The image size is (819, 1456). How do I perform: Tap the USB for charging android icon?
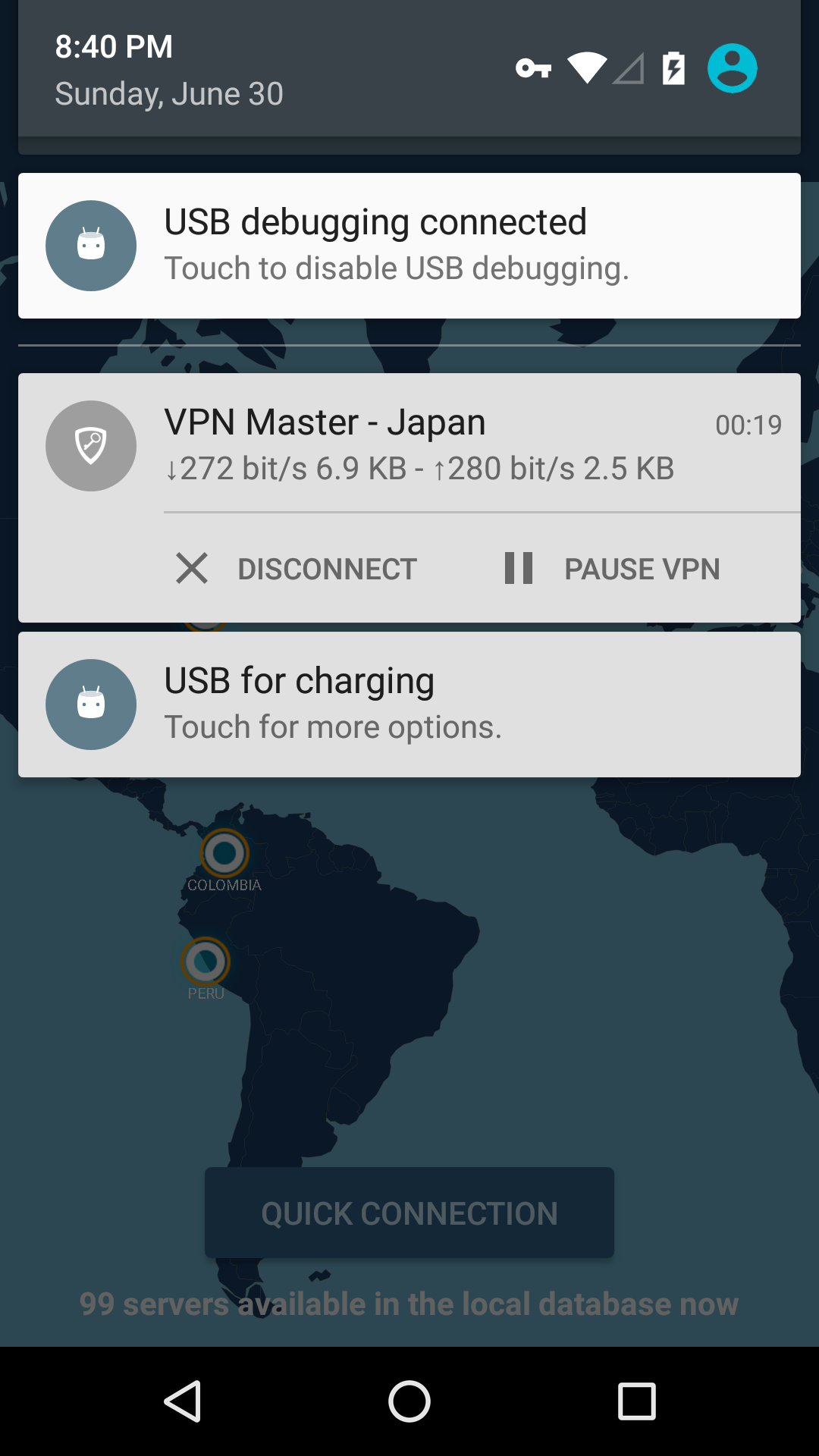click(91, 704)
